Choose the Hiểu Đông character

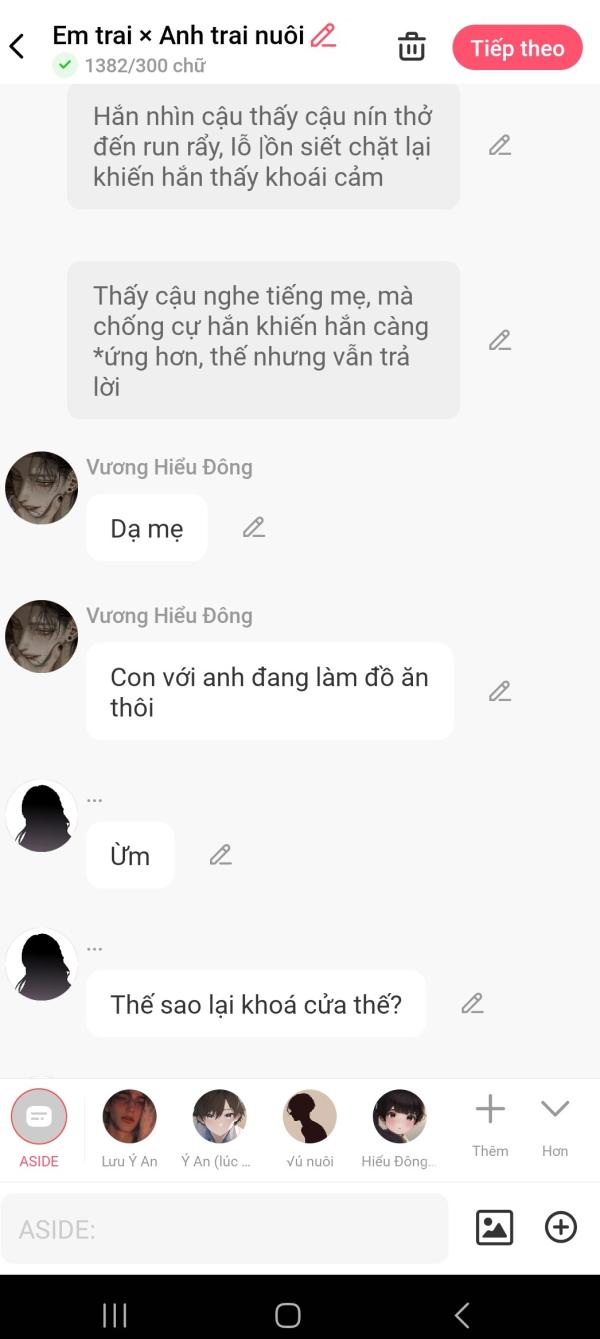399,1128
